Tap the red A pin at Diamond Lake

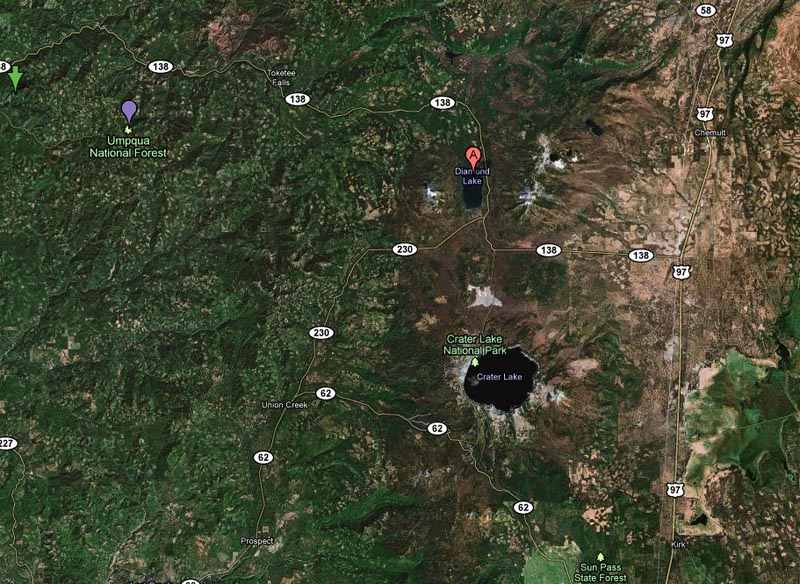pyautogui.click(x=473, y=156)
